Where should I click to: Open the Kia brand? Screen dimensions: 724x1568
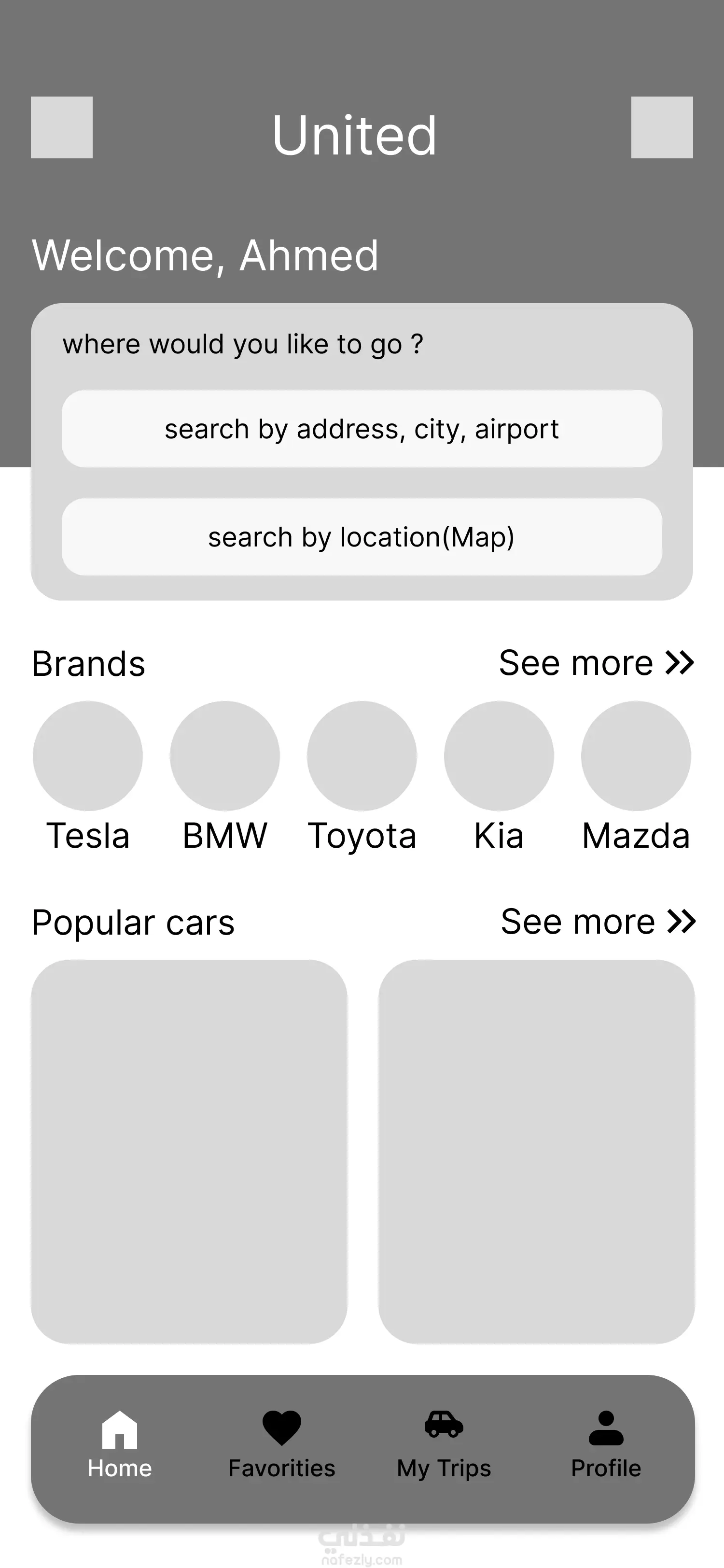498,756
